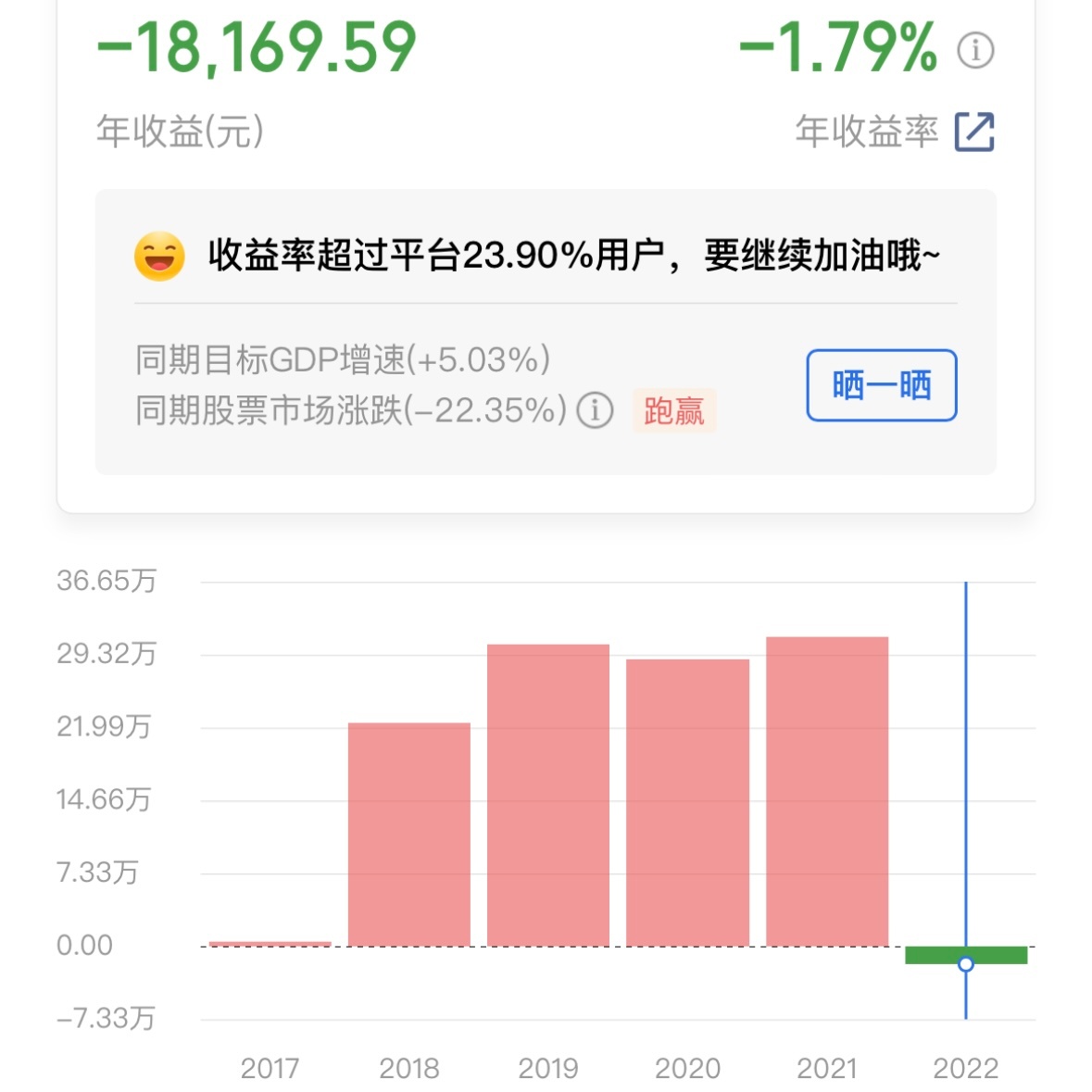Select the 2018 bar in the chart

[409, 834]
